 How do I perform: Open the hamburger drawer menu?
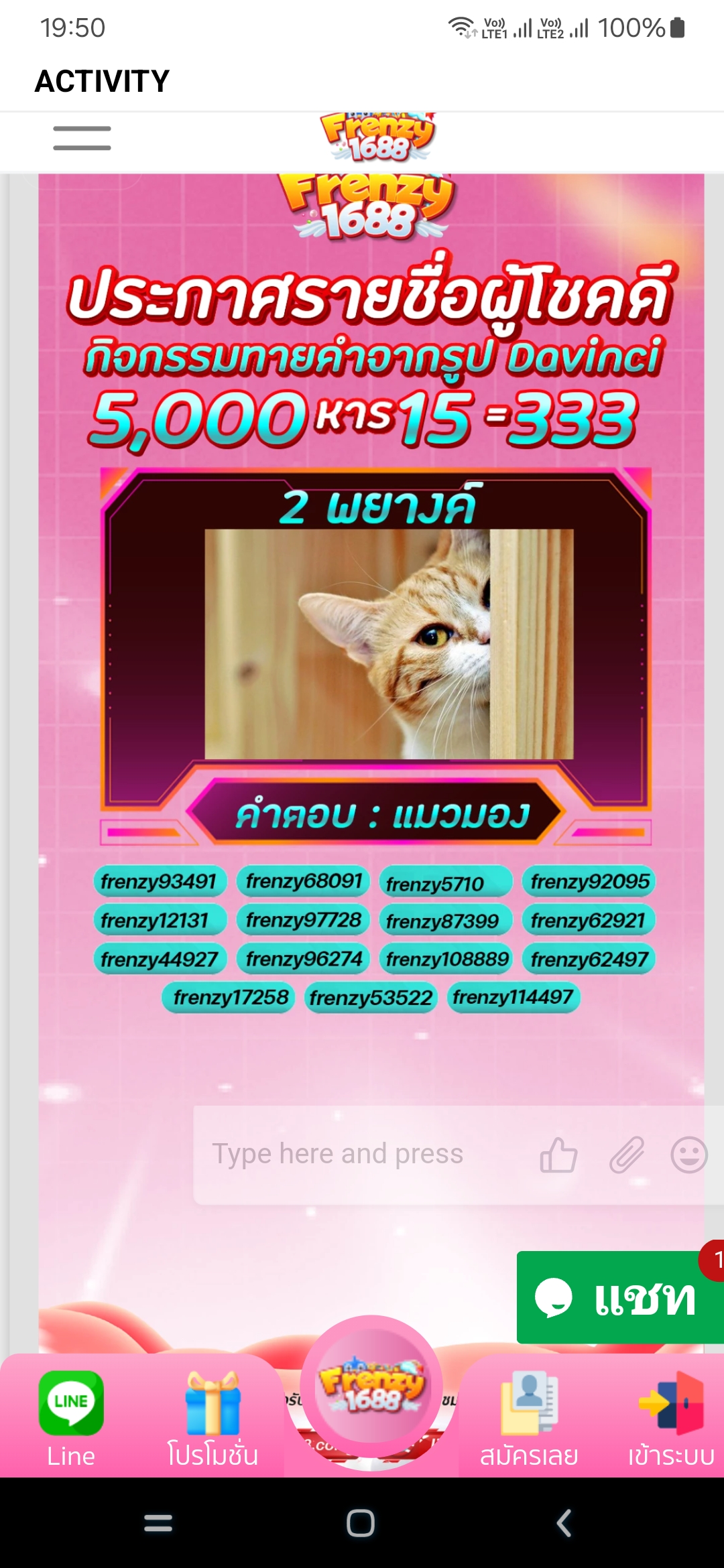(82, 138)
